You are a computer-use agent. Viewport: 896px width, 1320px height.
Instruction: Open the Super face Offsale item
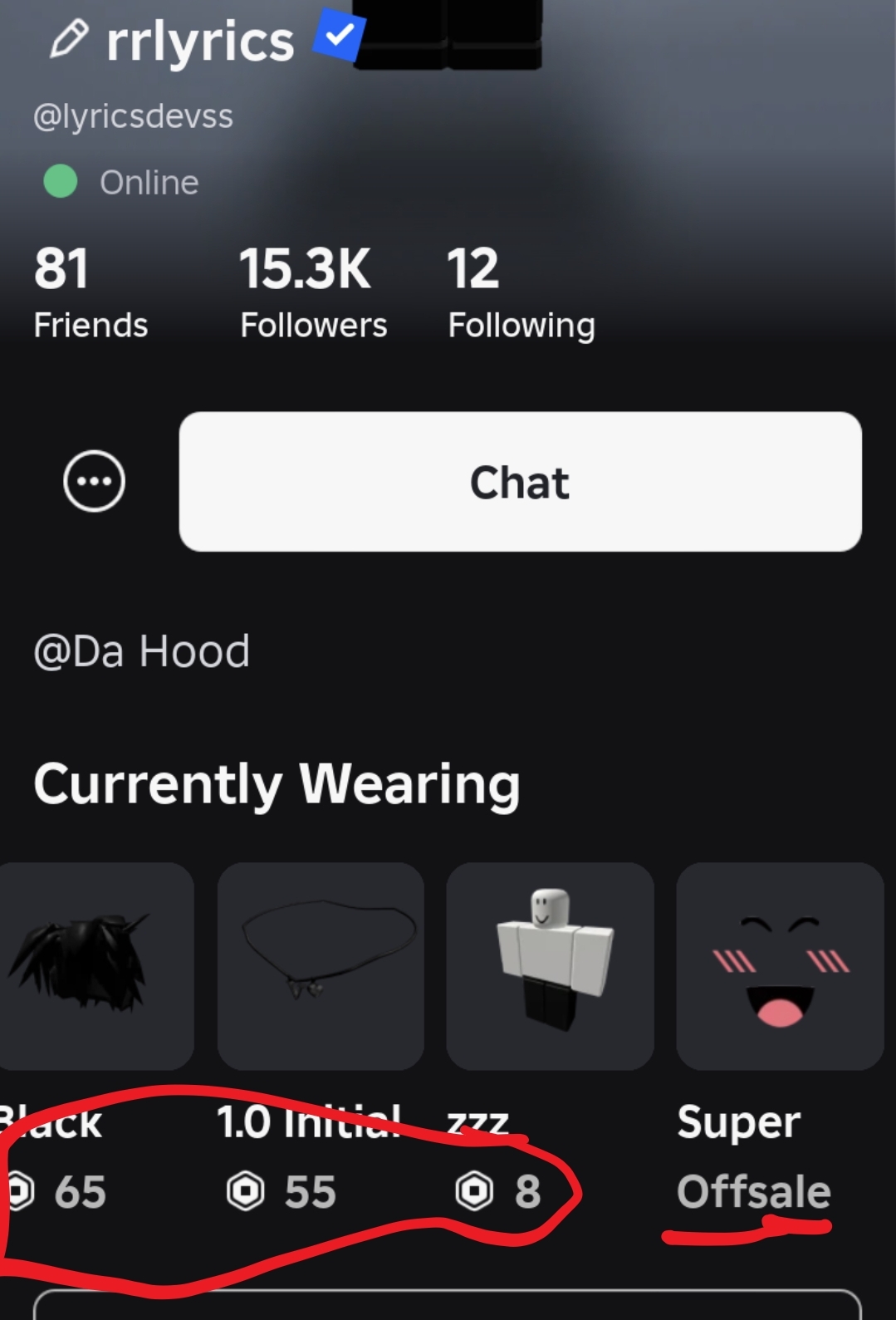click(779, 966)
